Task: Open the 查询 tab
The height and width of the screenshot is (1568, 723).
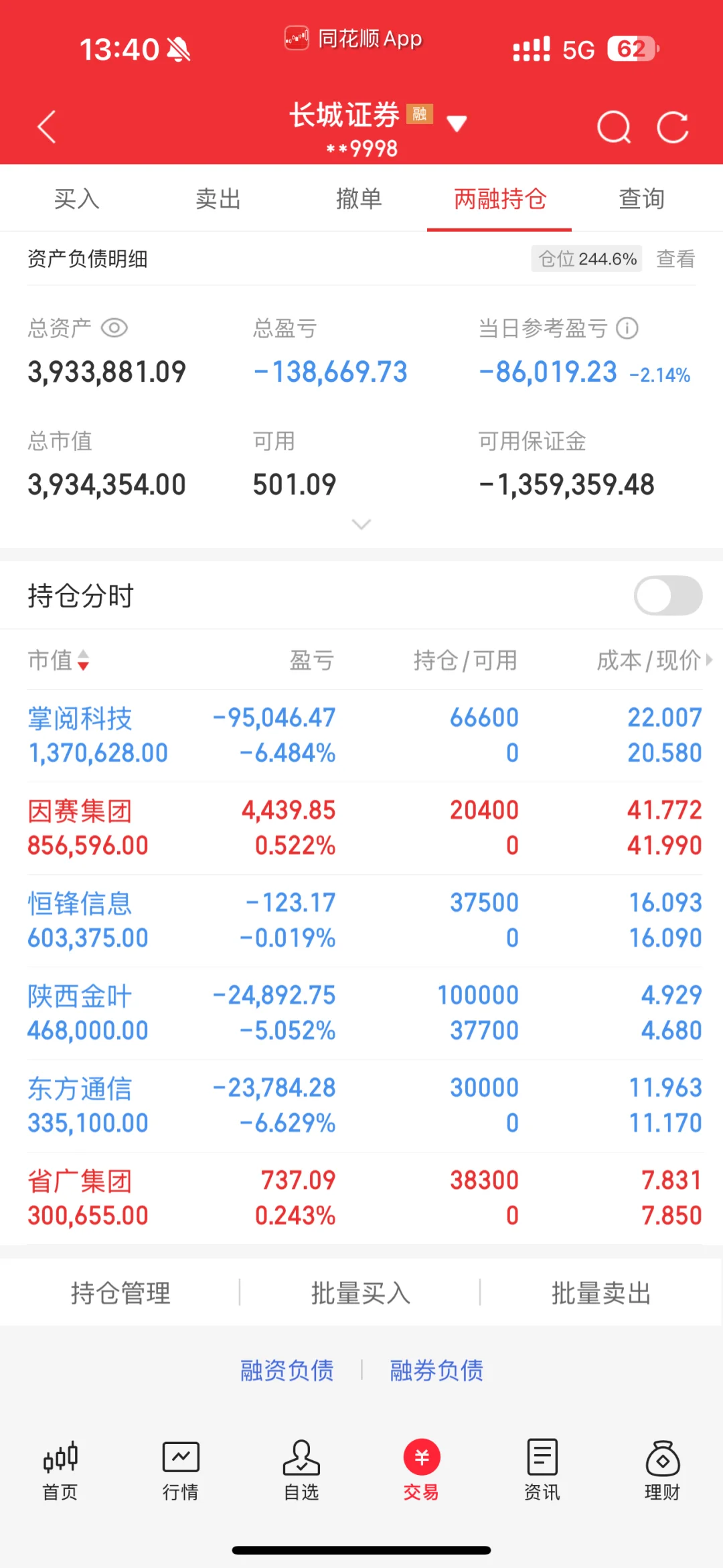Action: tap(641, 199)
